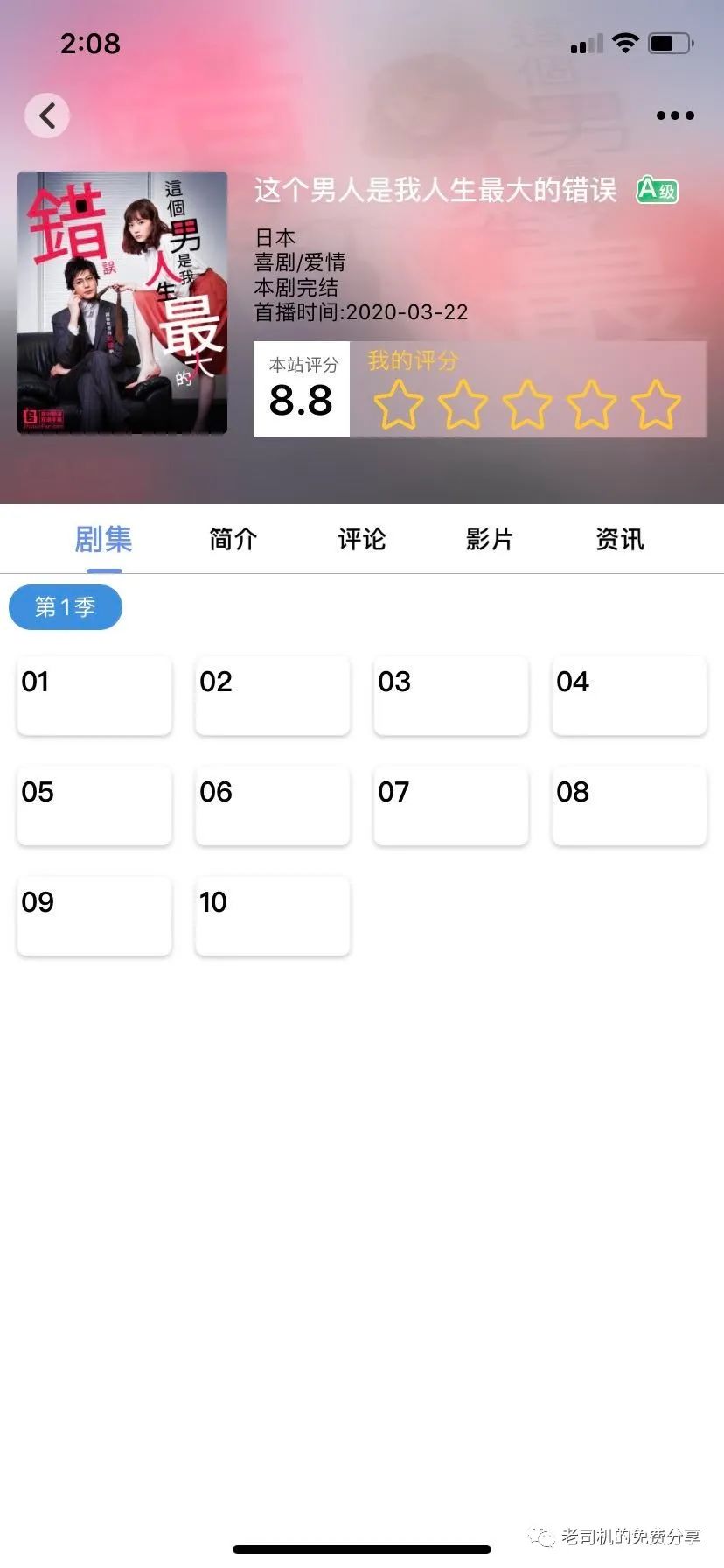The image size is (724, 1568).
Task: Switch to the 简介 tab
Action: (233, 539)
